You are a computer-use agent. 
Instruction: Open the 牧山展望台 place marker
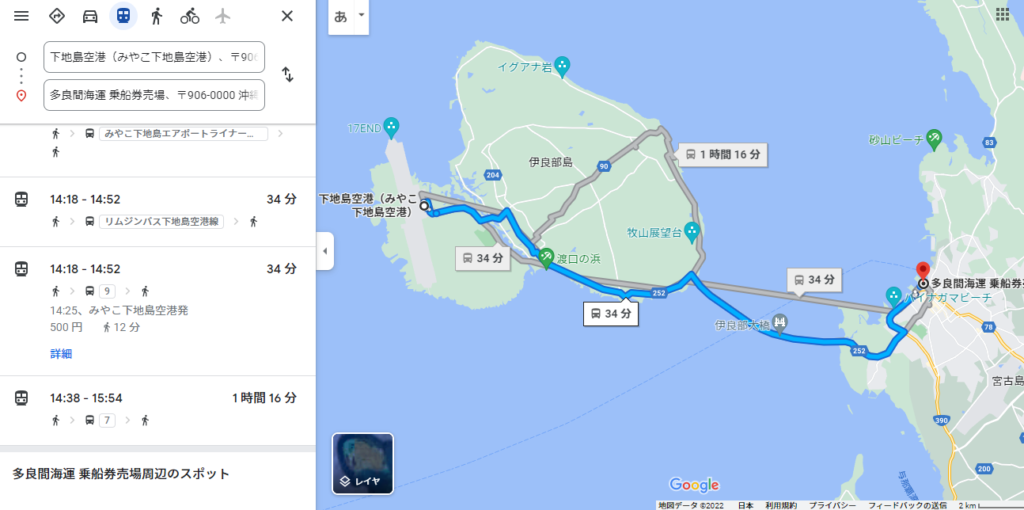[691, 232]
